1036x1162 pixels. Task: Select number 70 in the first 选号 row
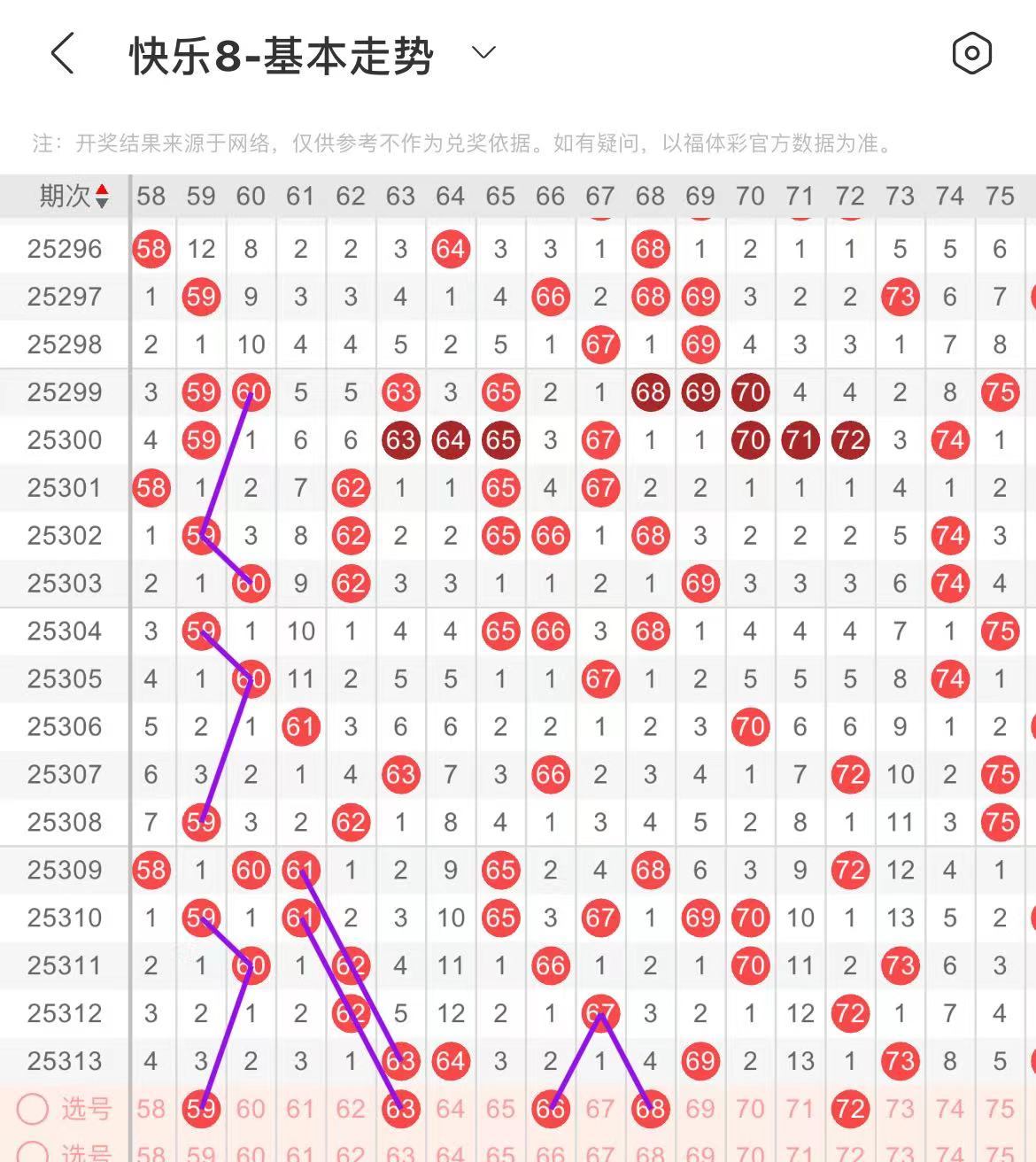pyautogui.click(x=750, y=1109)
